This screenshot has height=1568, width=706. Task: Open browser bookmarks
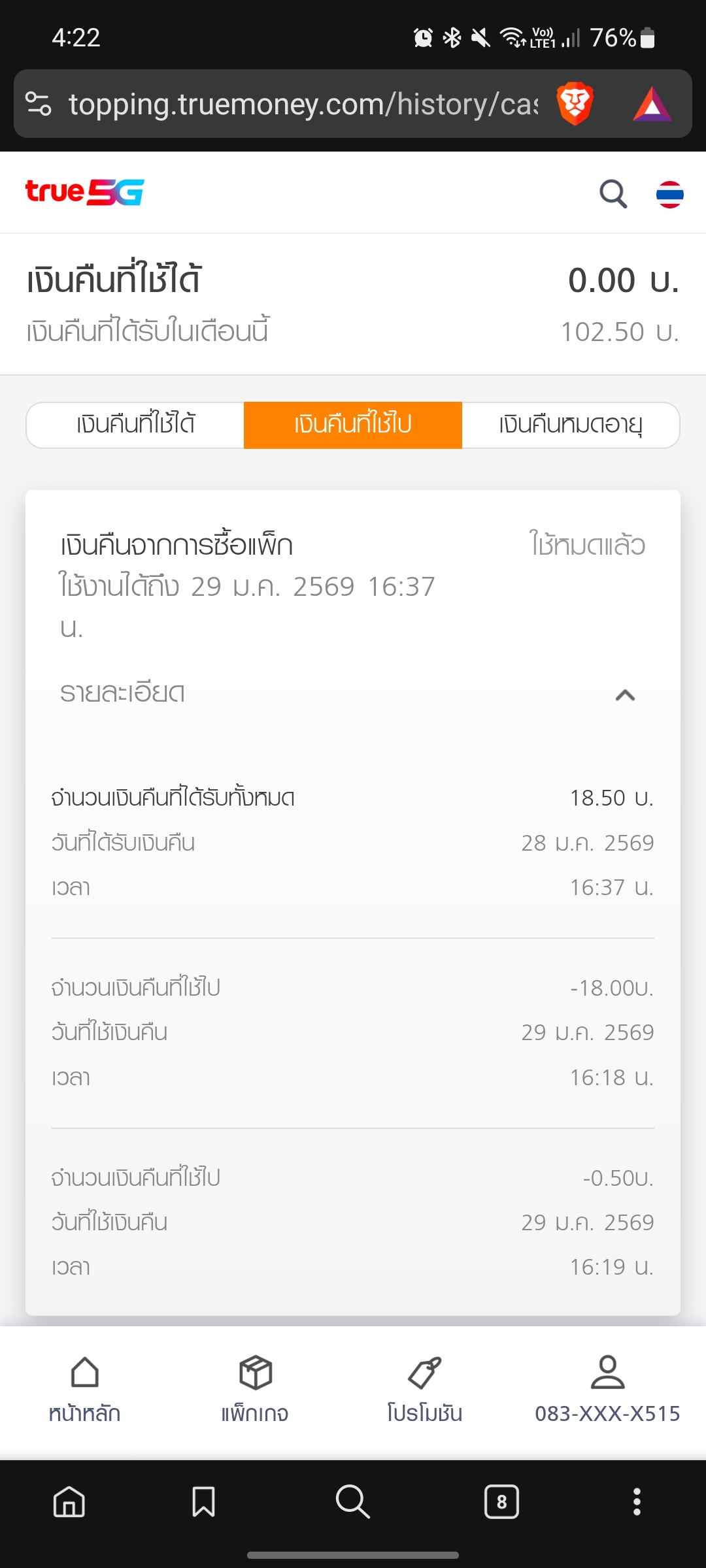click(x=203, y=1501)
